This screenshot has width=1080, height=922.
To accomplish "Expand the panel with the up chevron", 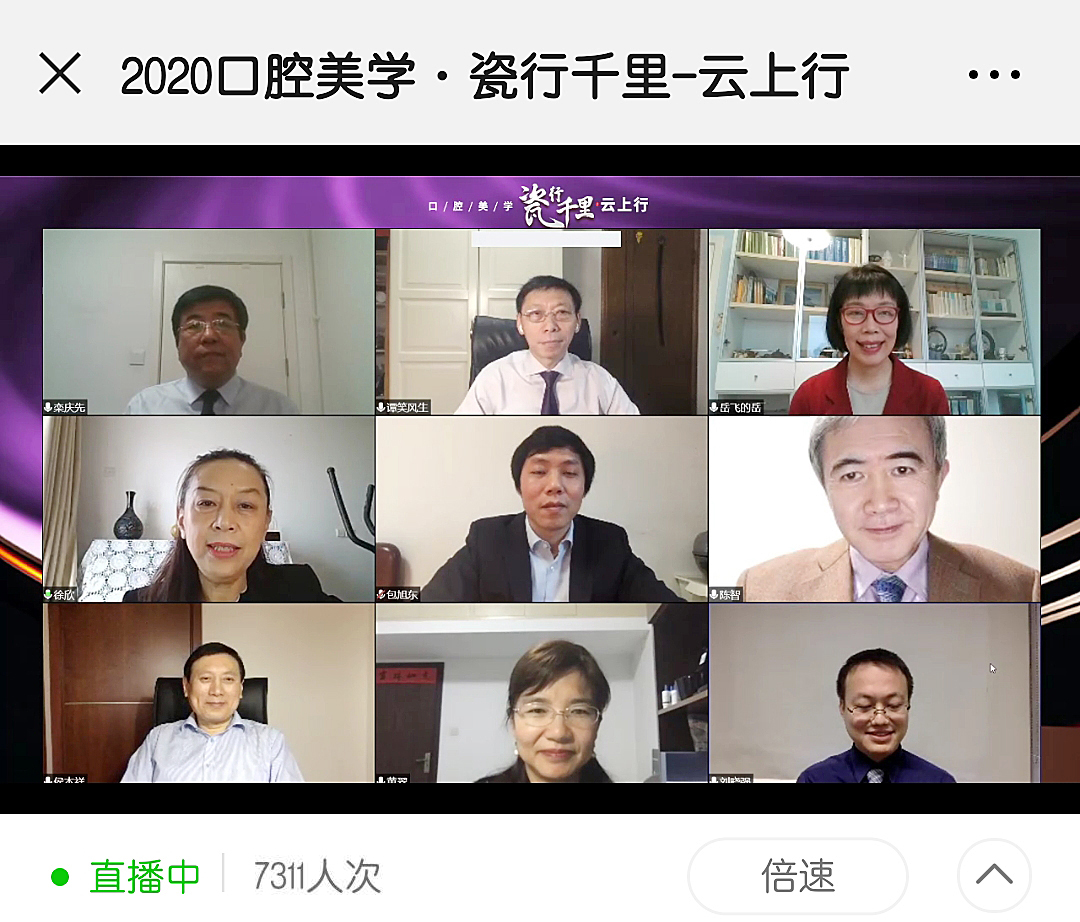I will coord(994,876).
